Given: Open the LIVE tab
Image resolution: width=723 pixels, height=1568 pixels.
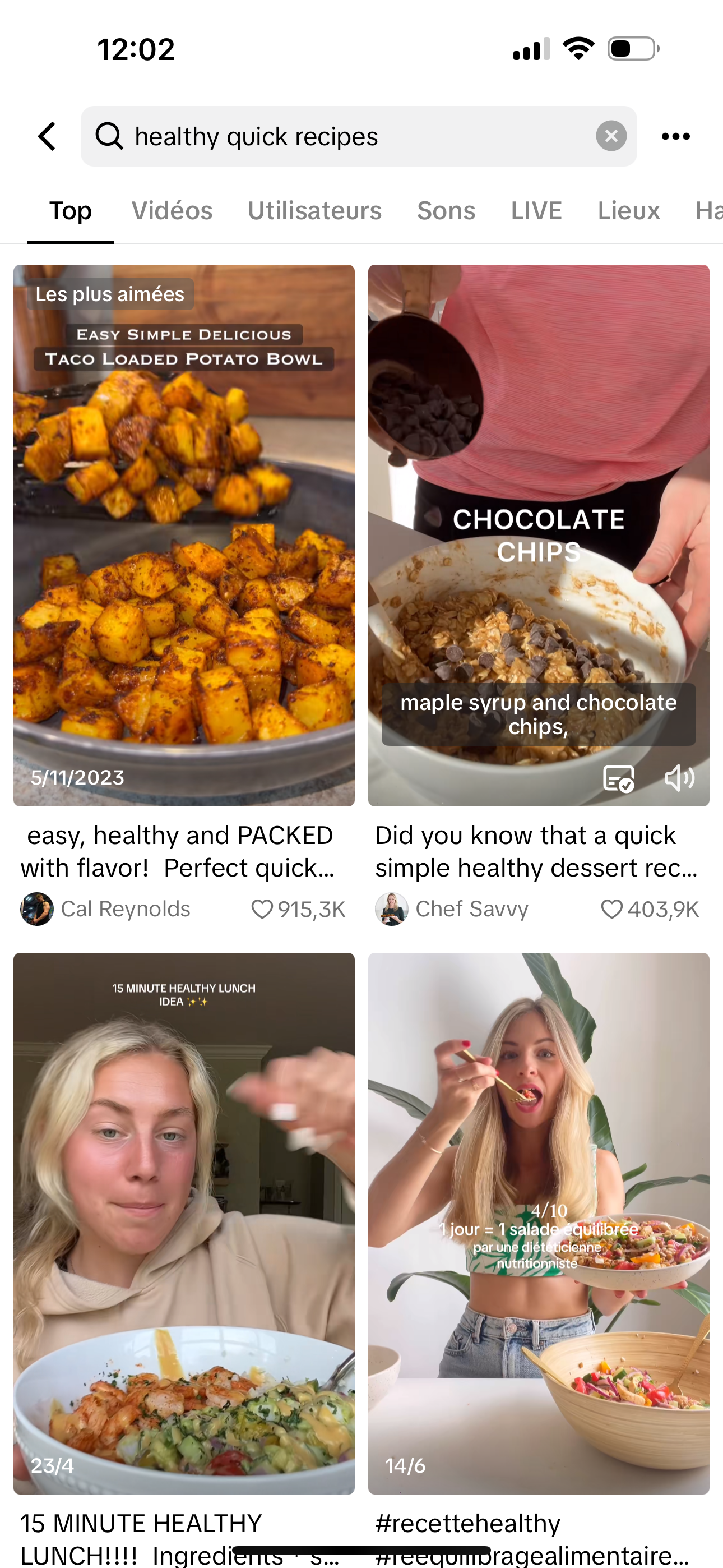Looking at the screenshot, I should click(536, 211).
